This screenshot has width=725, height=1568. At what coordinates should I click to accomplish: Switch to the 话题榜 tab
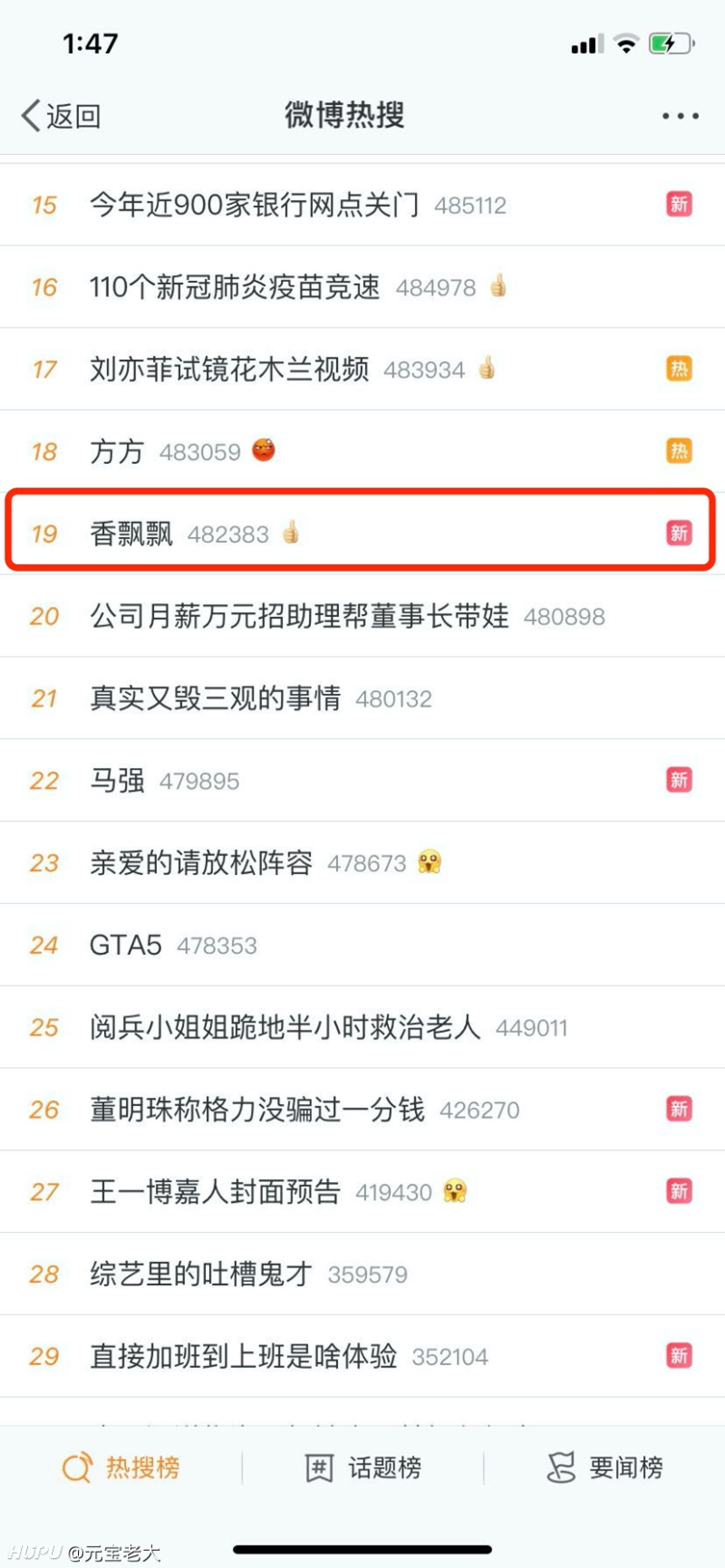coord(363,1467)
